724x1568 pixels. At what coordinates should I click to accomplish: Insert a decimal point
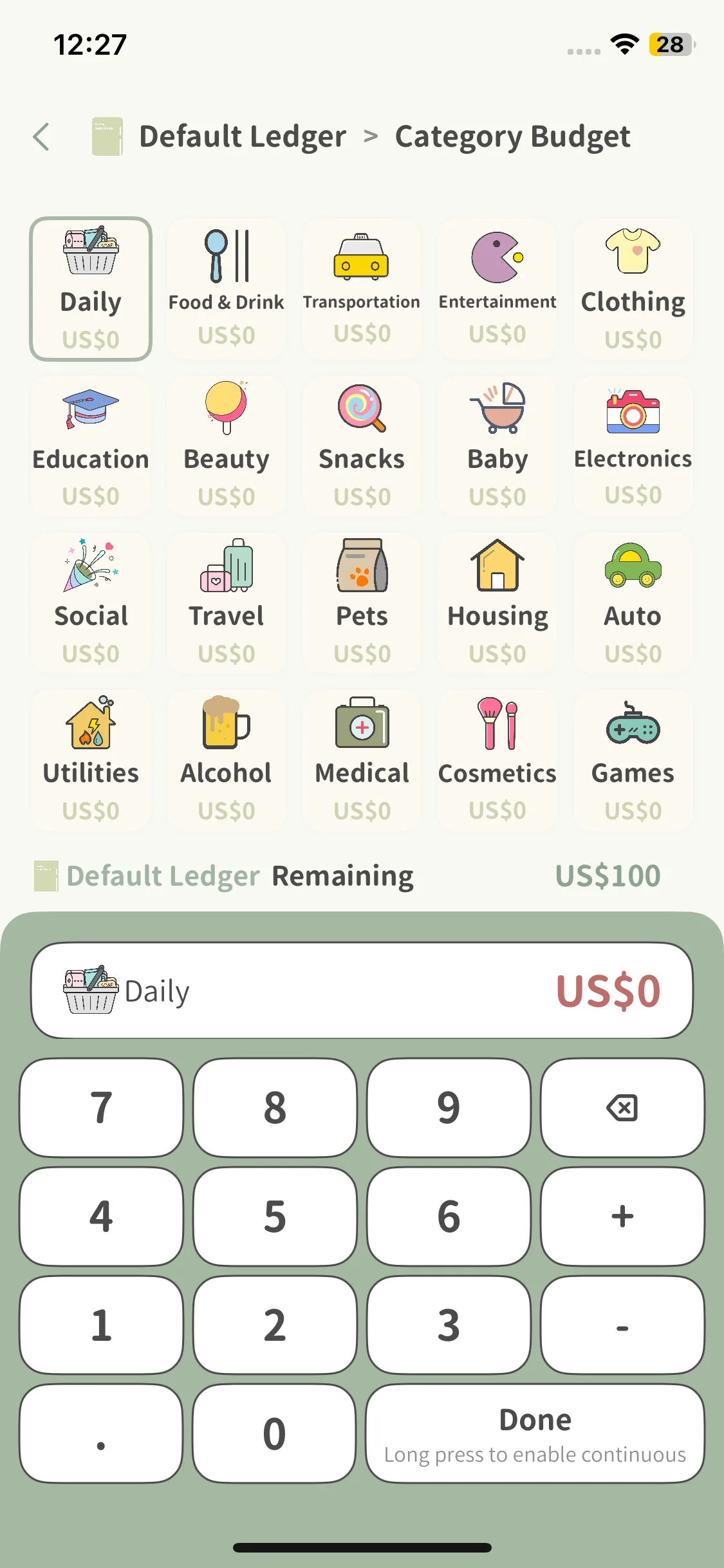pyautogui.click(x=101, y=1434)
